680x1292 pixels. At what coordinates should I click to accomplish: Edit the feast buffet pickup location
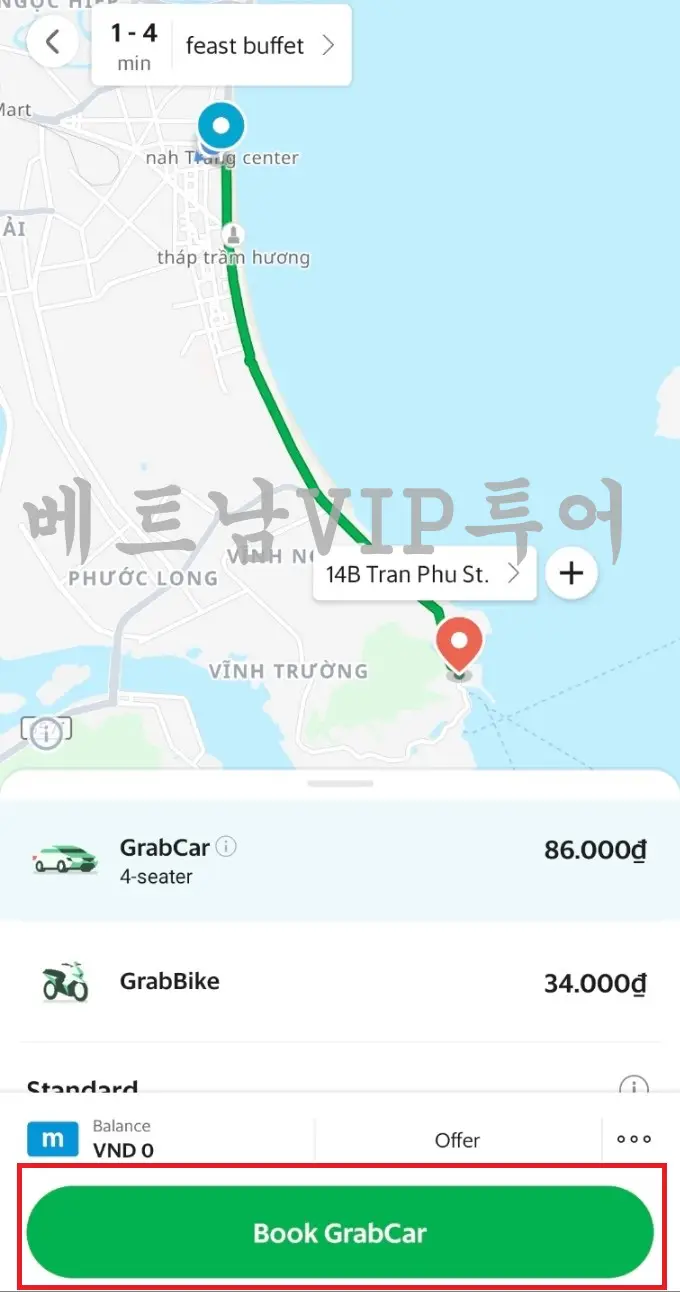click(x=261, y=46)
